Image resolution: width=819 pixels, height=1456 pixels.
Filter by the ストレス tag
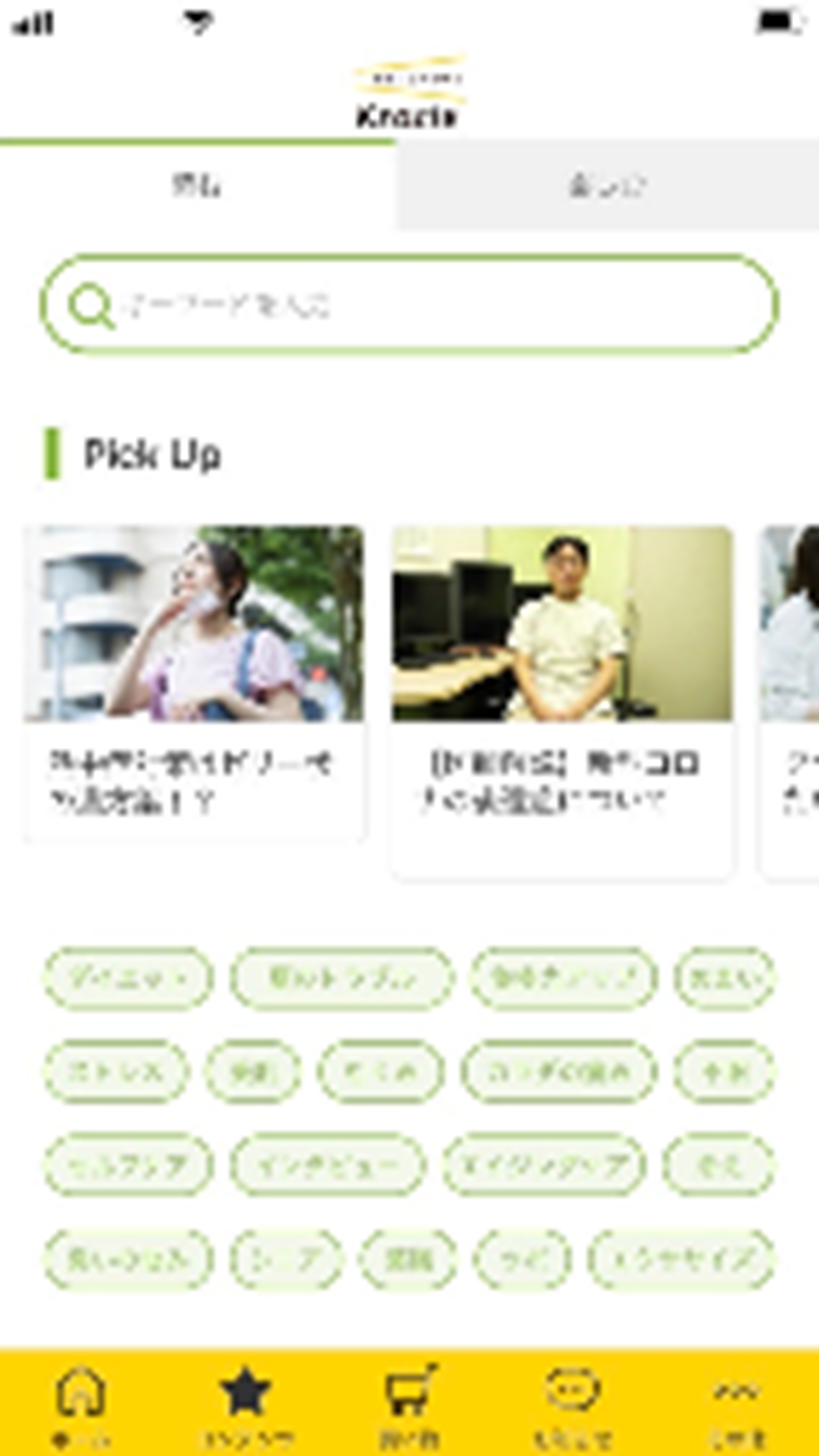pyautogui.click(x=116, y=1072)
